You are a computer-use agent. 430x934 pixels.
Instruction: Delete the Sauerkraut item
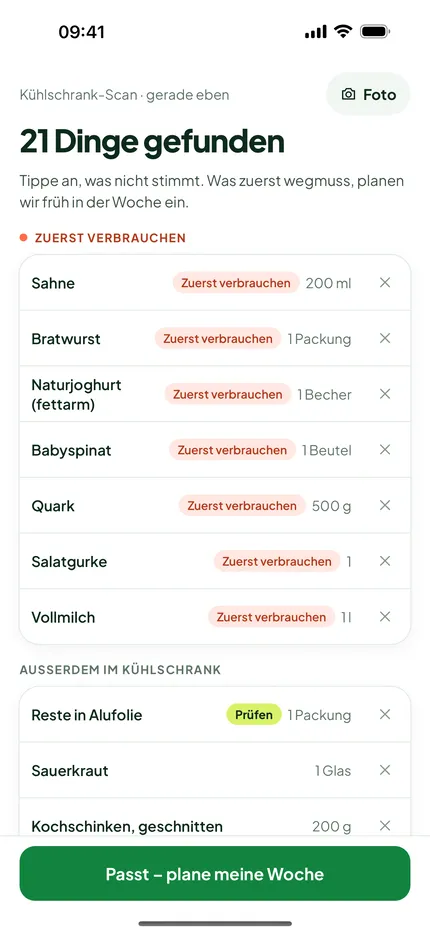coord(385,770)
